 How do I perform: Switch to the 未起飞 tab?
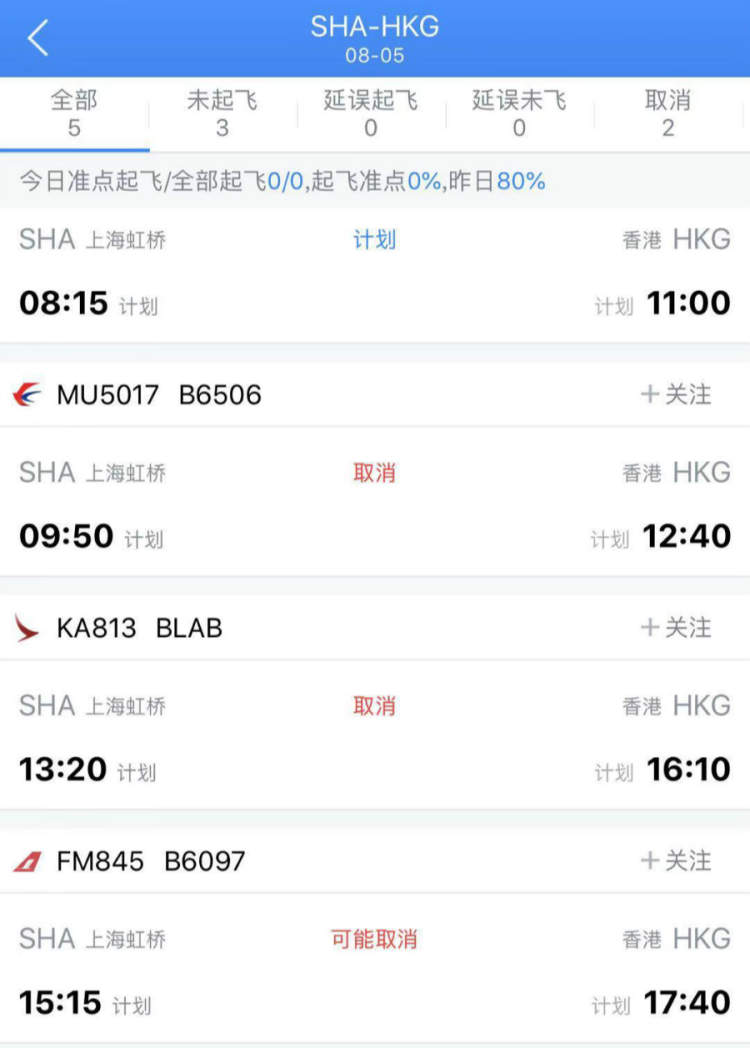(222, 114)
